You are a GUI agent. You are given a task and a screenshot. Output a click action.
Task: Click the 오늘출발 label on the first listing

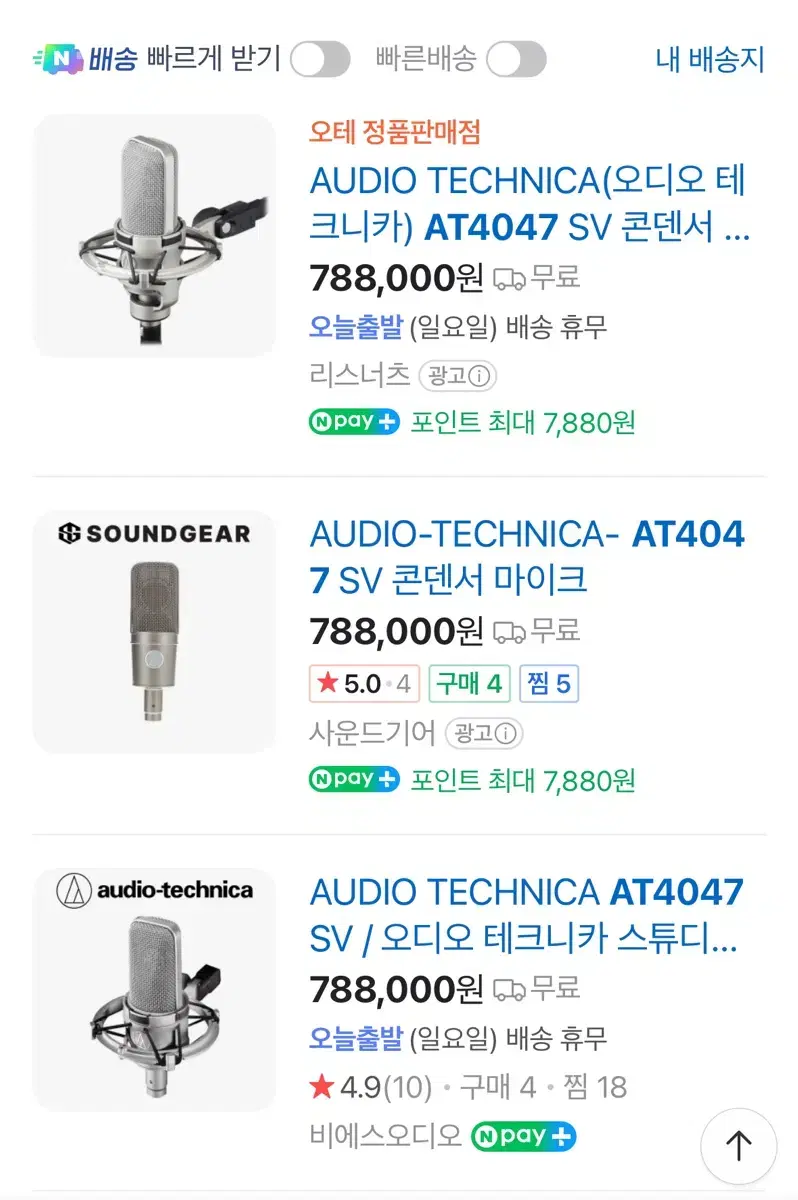pyautogui.click(x=356, y=326)
